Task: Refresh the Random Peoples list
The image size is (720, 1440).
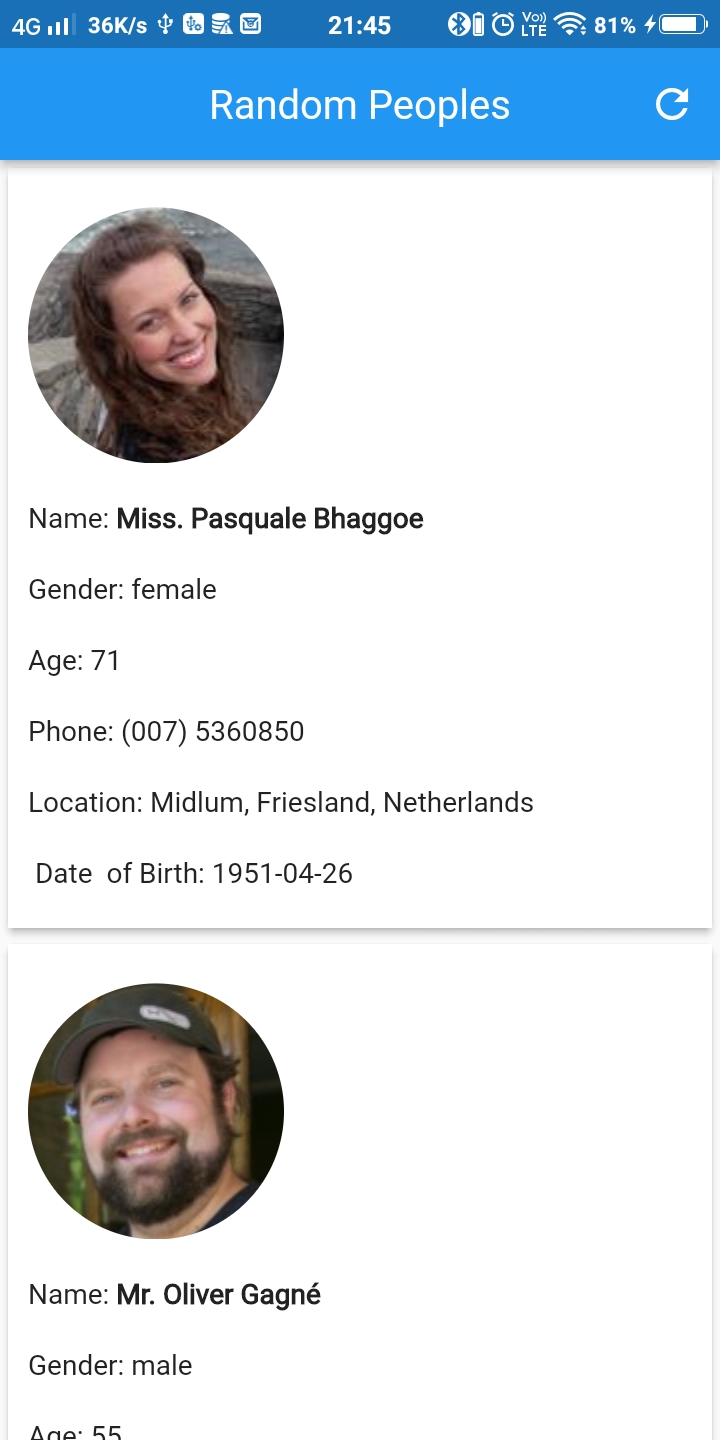Action: tap(671, 104)
